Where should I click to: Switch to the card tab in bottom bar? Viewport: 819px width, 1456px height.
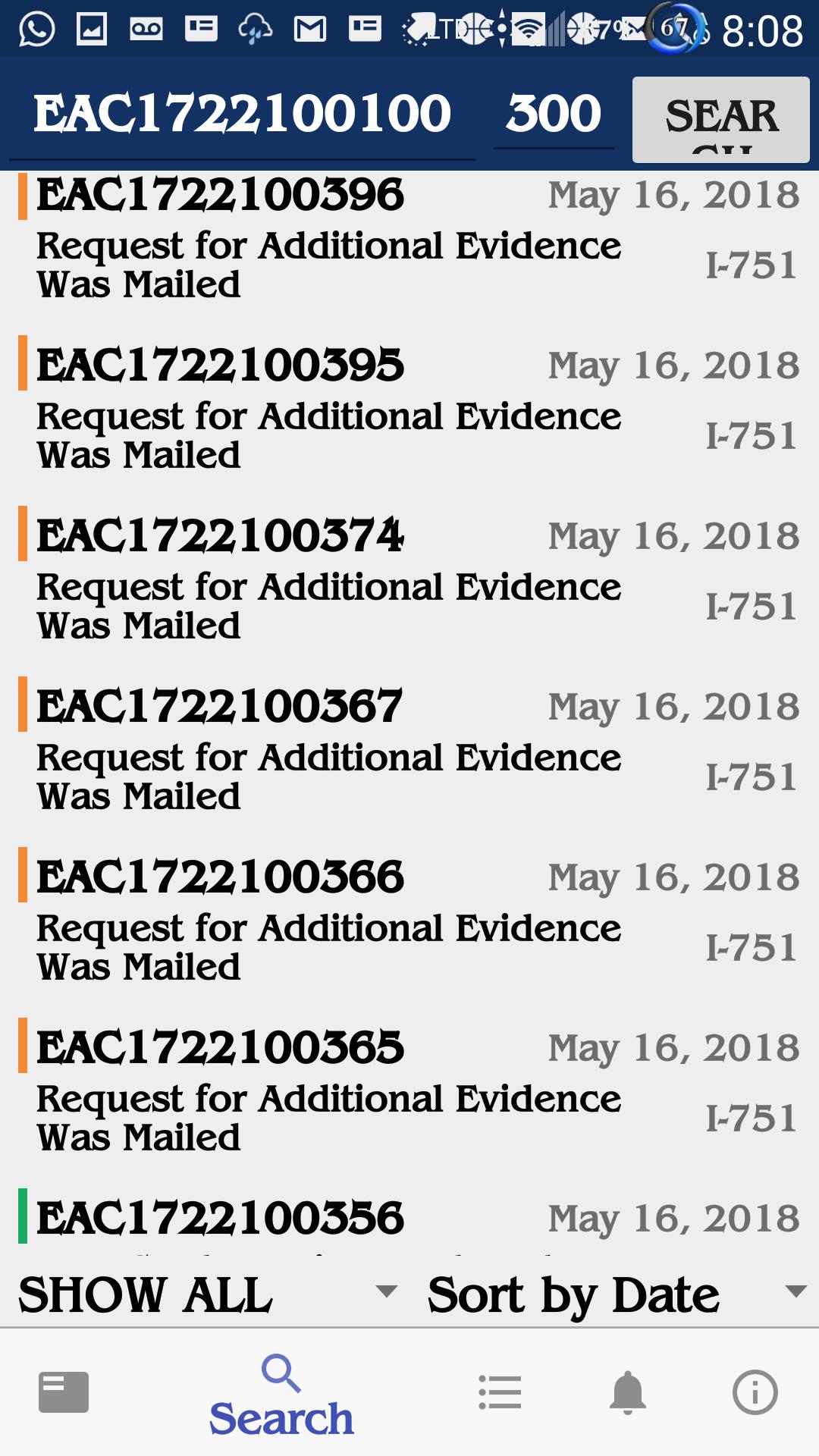tap(64, 1392)
